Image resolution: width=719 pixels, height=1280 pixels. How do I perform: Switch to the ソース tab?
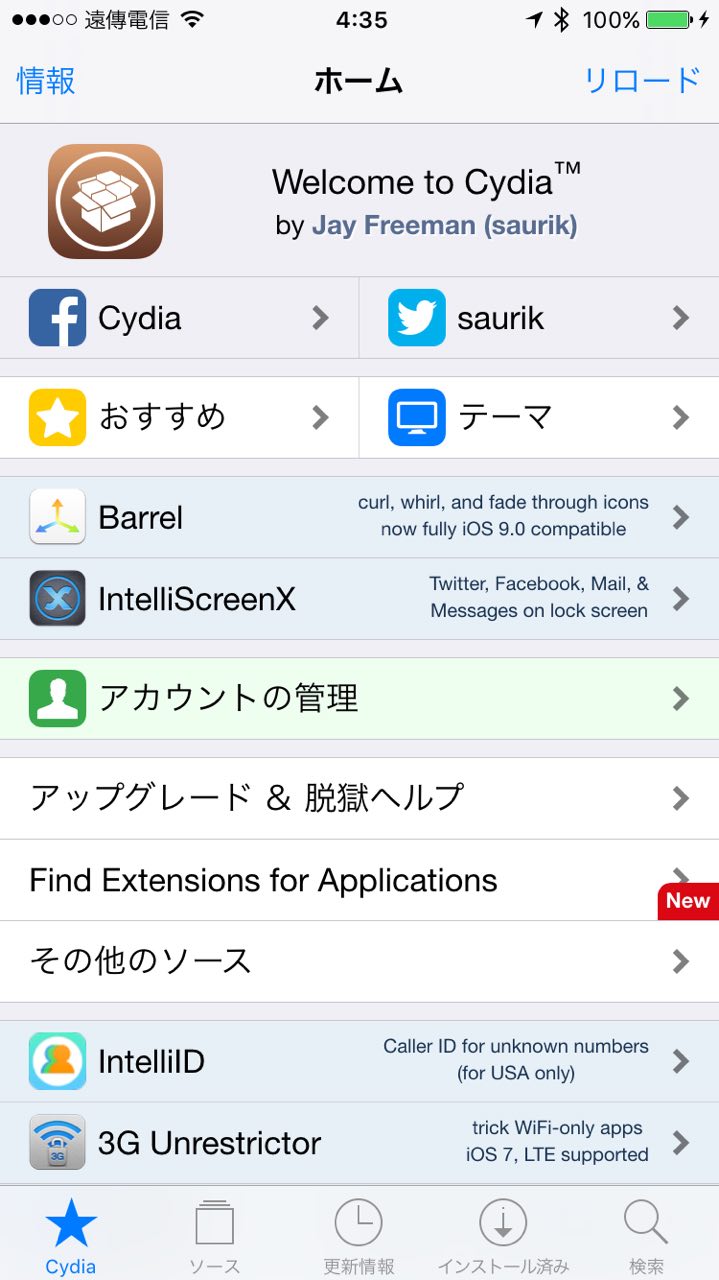(215, 1236)
